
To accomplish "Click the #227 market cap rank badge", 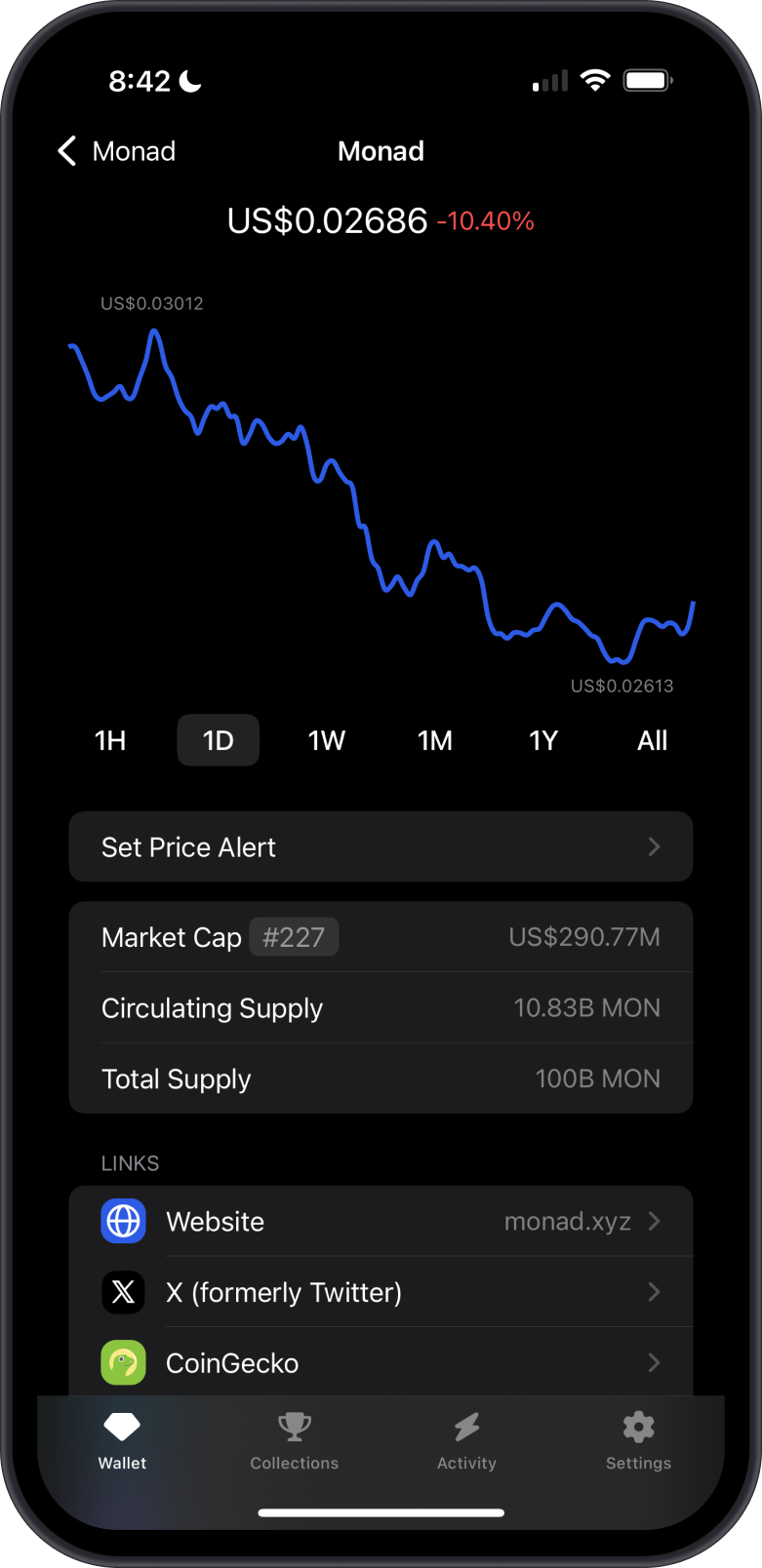I will coord(294,937).
